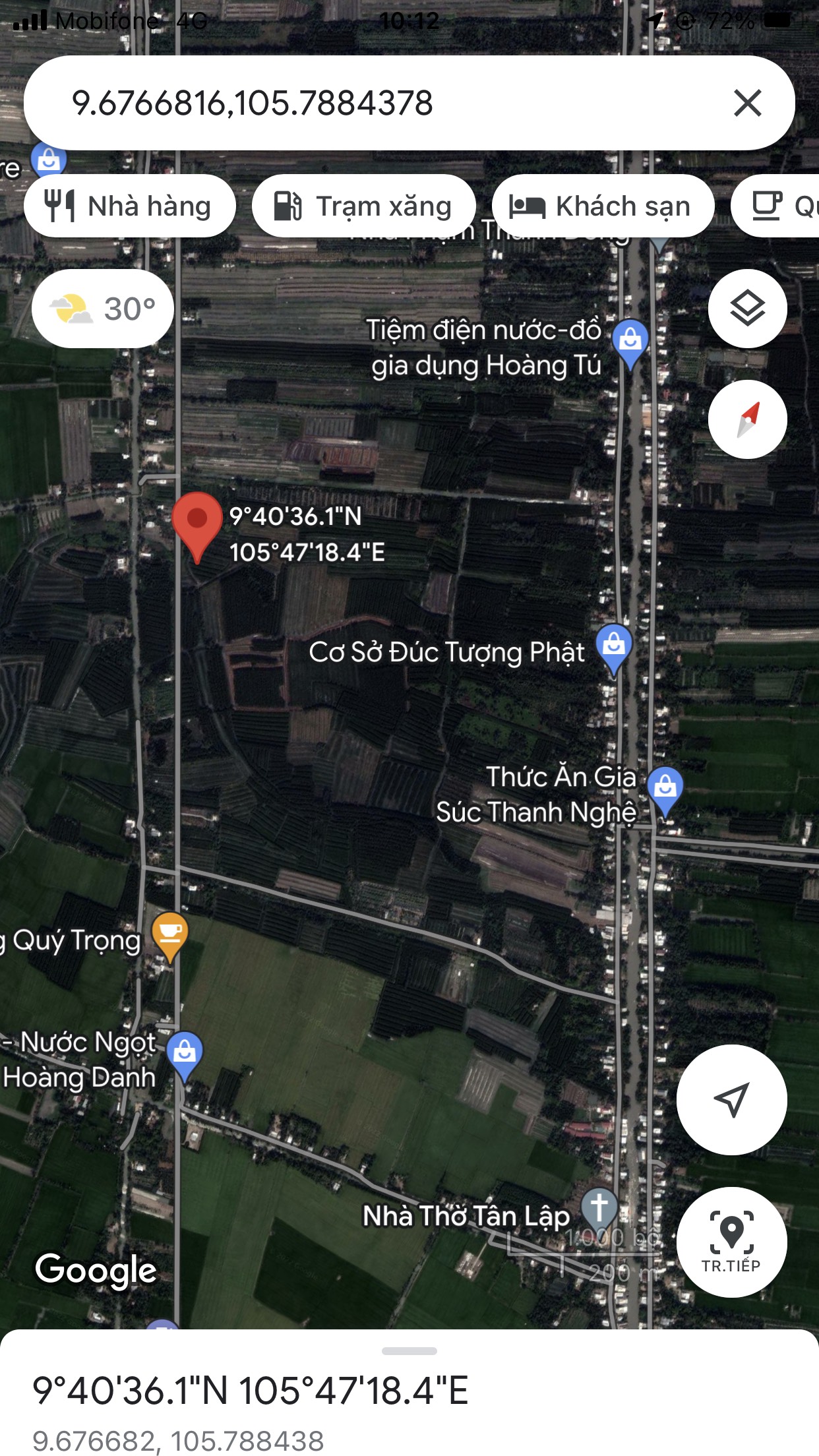View Thức Ăn Gia Súc Thanh Nghệ marker
Viewport: 819px width, 1456px height.
[x=665, y=789]
